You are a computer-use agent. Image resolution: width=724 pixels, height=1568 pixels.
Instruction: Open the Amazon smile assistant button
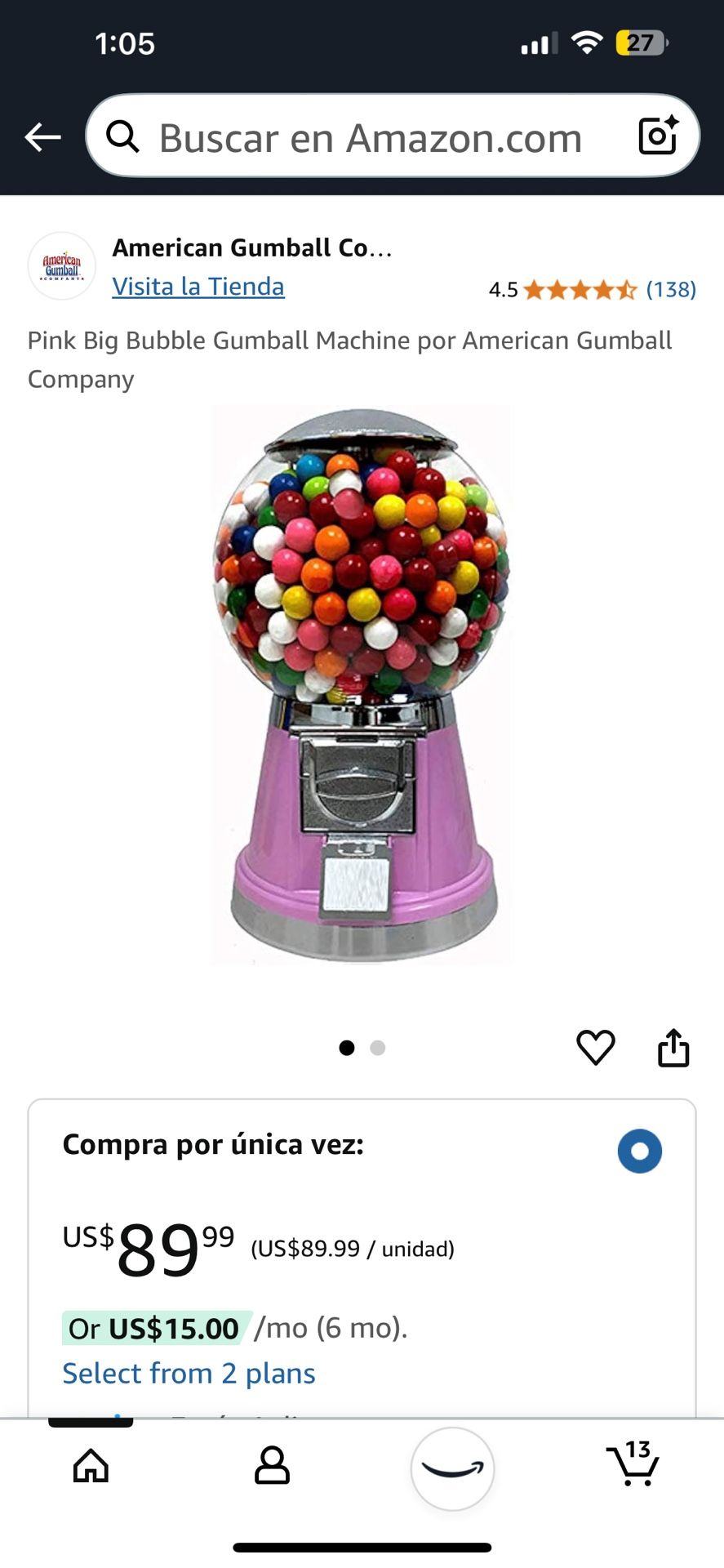pyautogui.click(x=452, y=1468)
